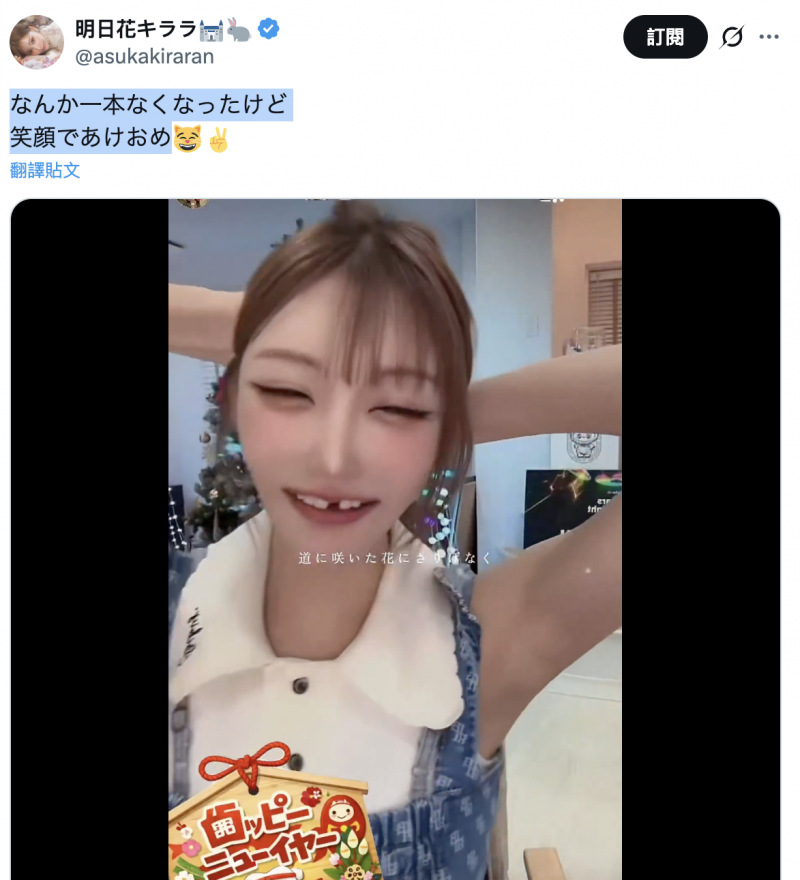Open the more menu to mute this account
This screenshot has width=800, height=880.
770,36
